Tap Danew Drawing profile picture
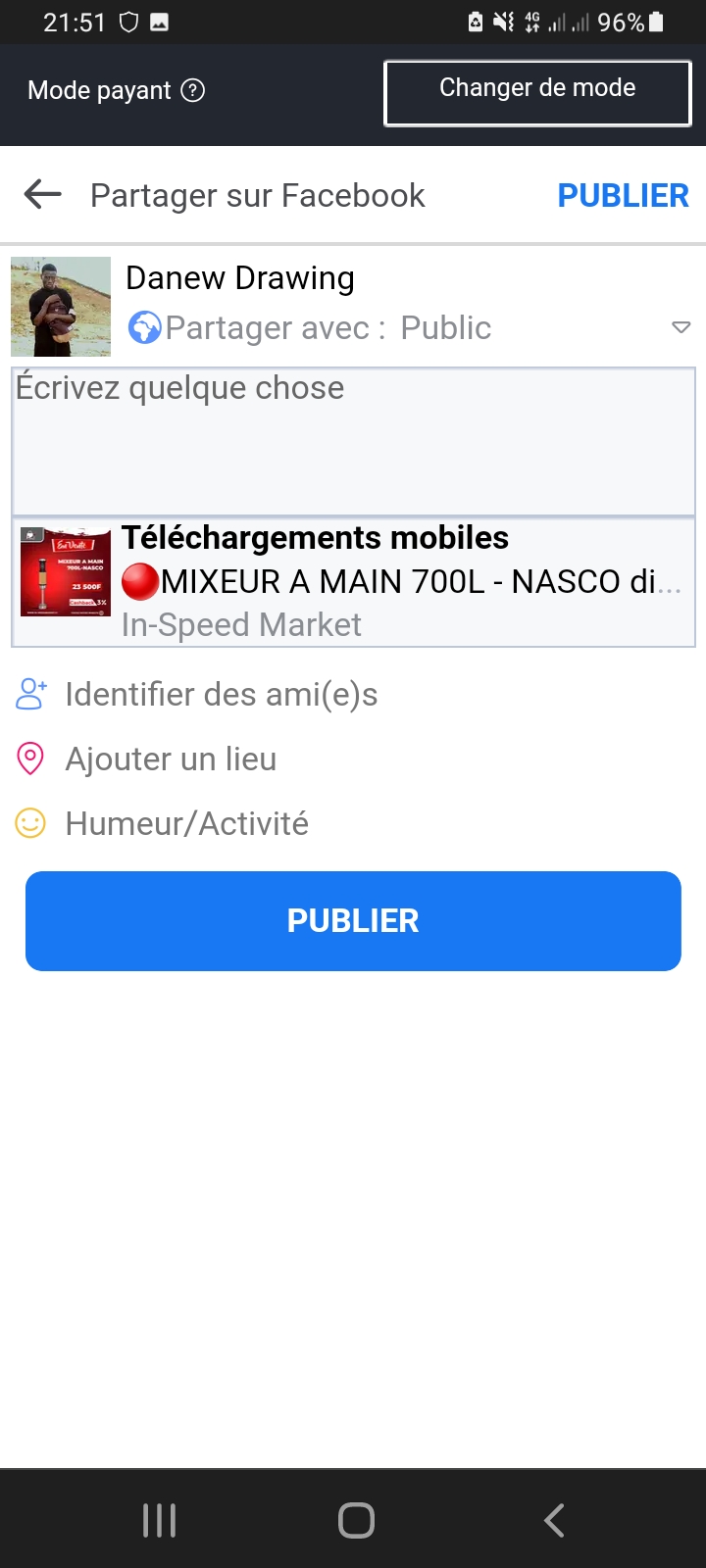This screenshot has width=706, height=1568. pyautogui.click(x=61, y=307)
